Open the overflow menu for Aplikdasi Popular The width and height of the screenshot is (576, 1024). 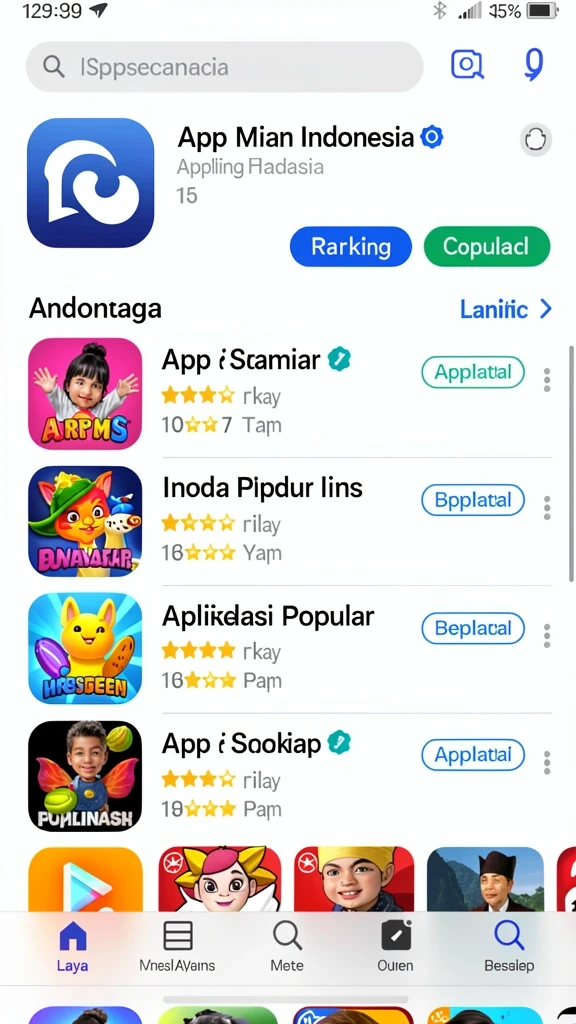547,635
